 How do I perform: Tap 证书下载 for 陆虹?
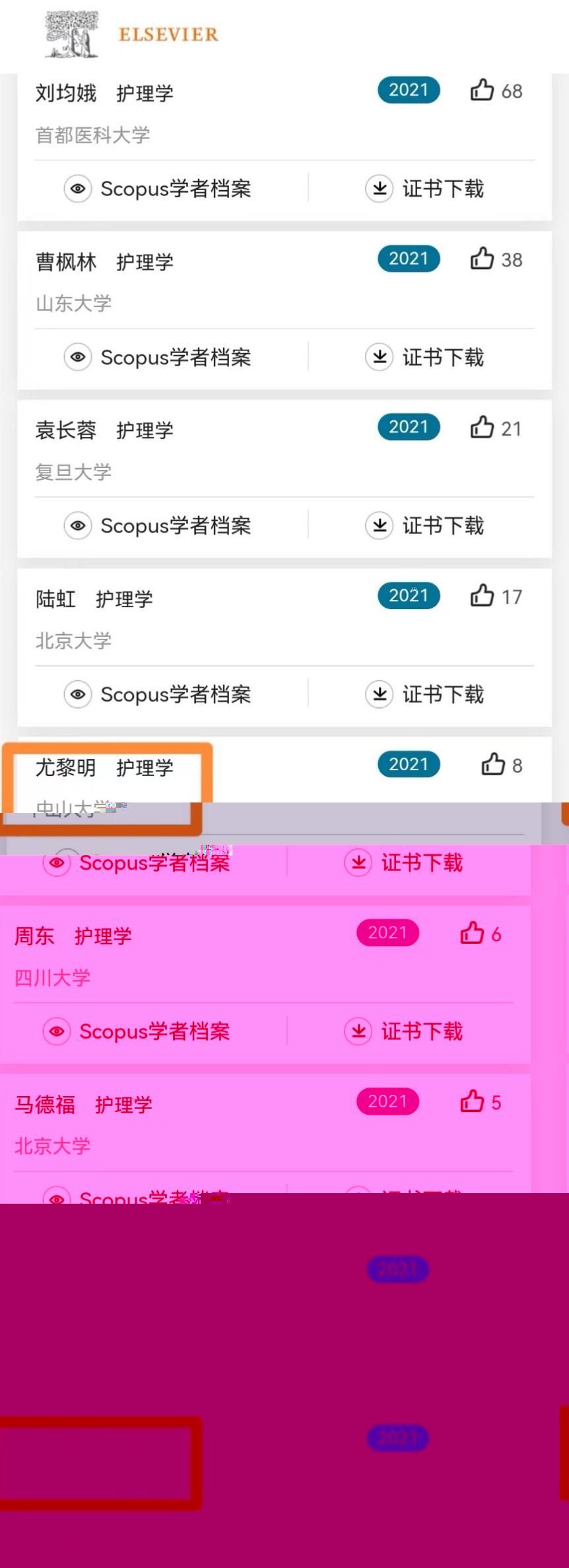pyautogui.click(x=425, y=694)
